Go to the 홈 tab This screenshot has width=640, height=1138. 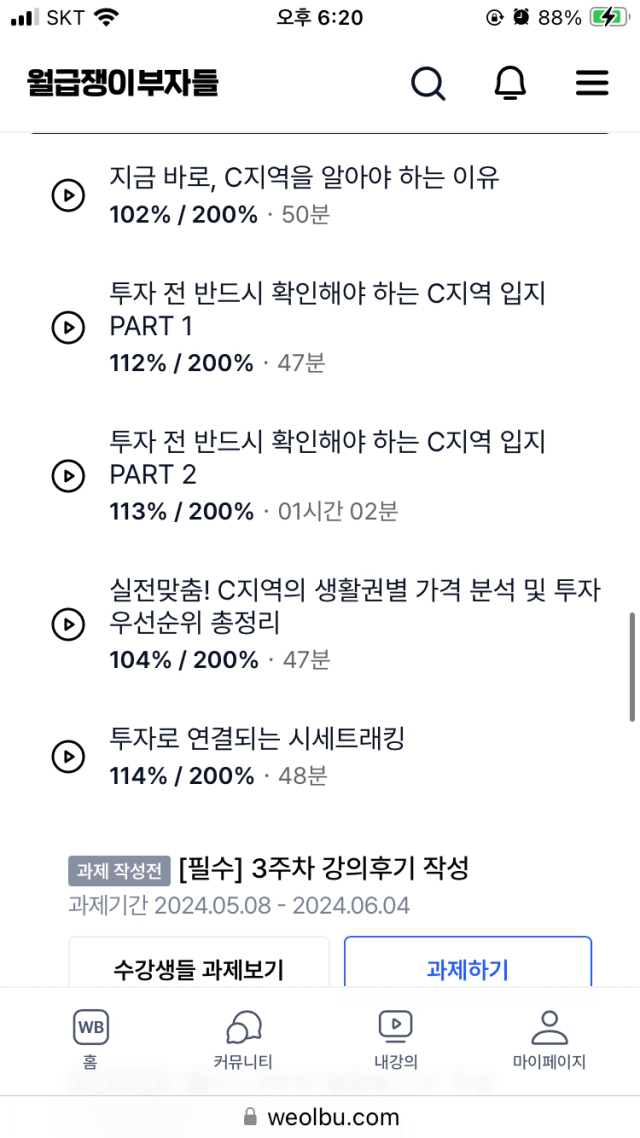coord(90,1039)
